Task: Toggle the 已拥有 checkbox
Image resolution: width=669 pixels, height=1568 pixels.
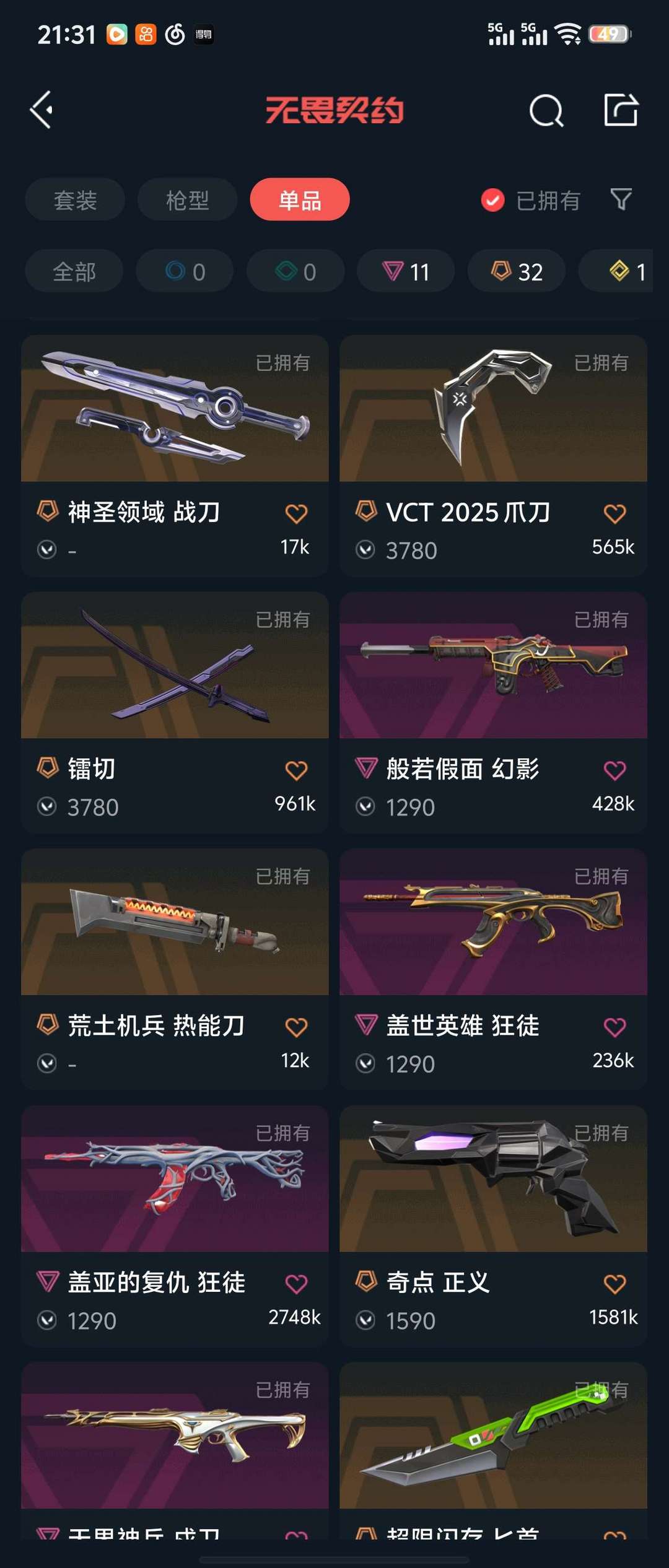Action: 493,200
